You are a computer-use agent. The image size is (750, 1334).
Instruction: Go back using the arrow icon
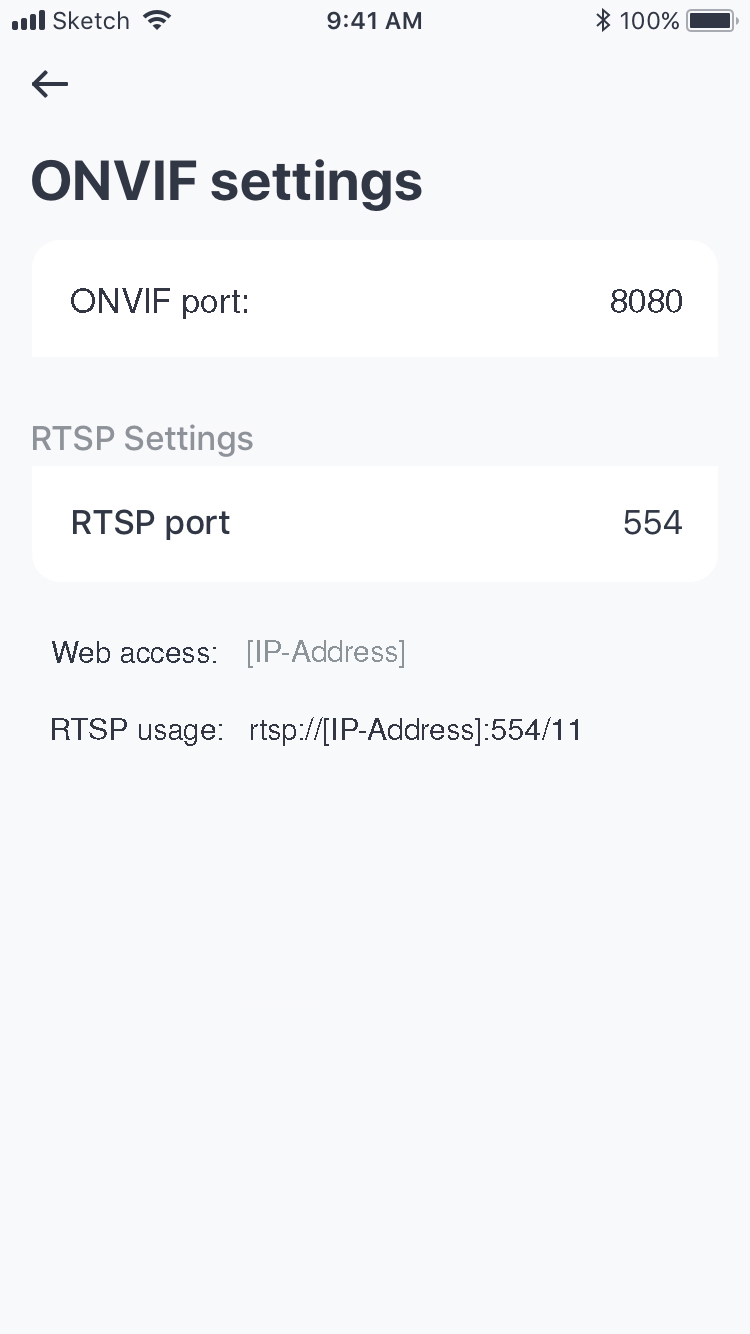[50, 84]
